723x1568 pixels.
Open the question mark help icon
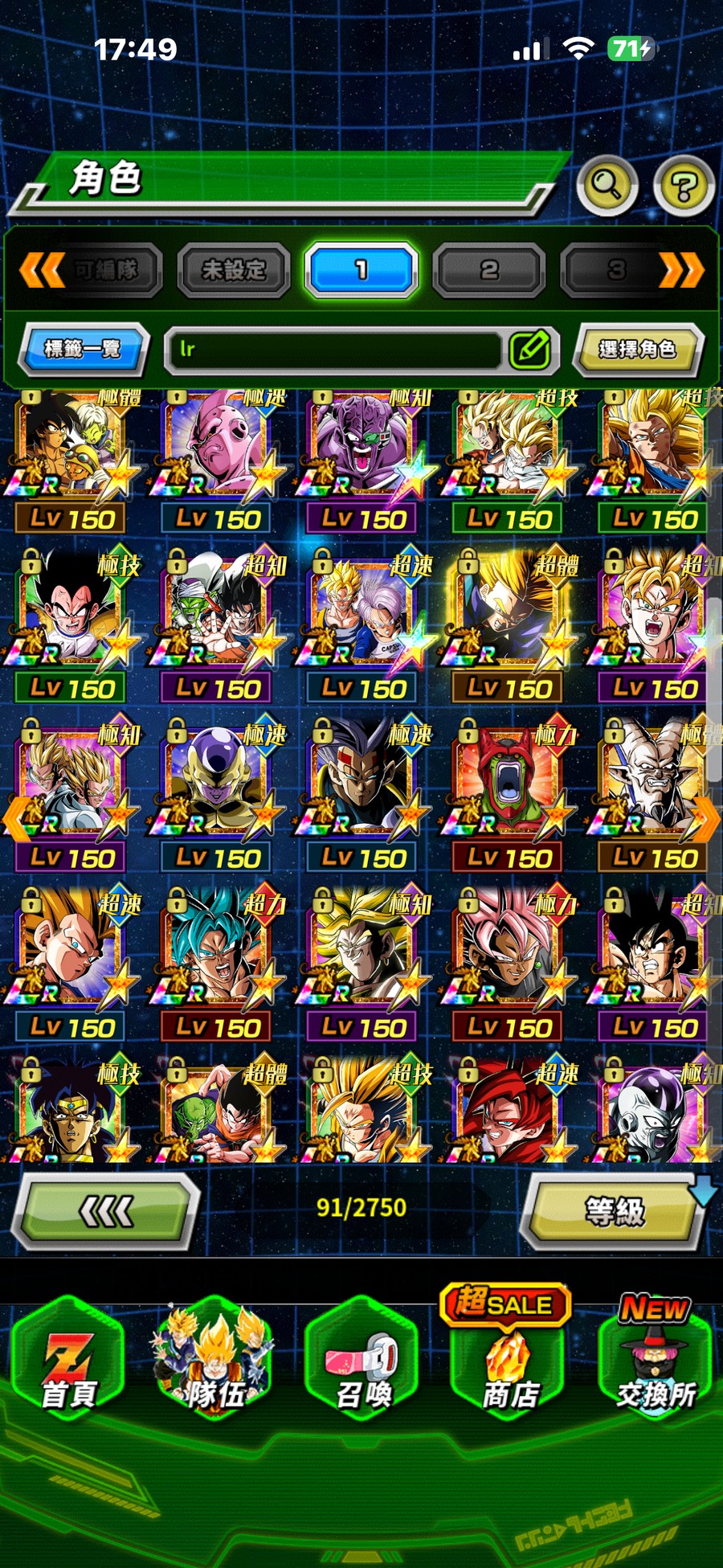click(684, 187)
